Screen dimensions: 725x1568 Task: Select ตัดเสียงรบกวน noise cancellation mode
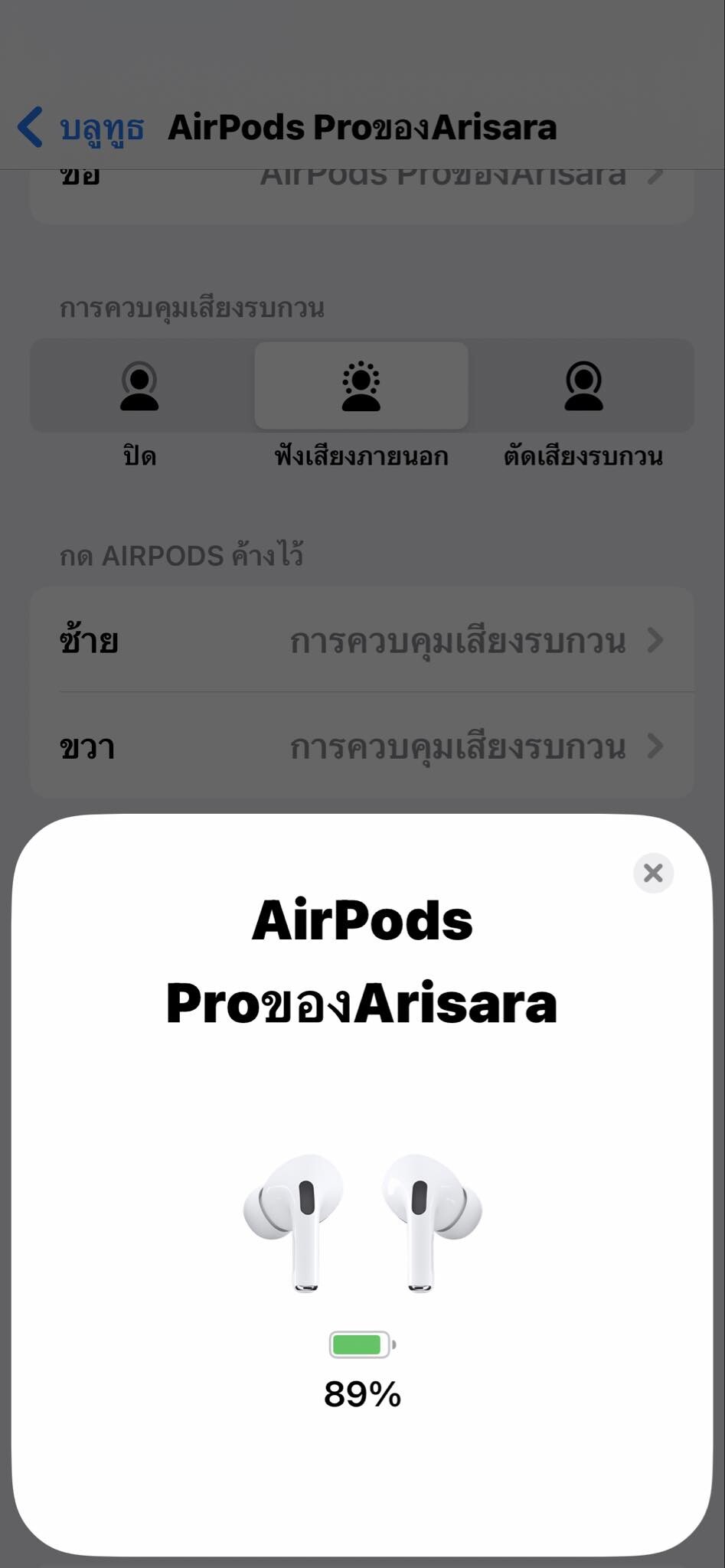click(583, 386)
